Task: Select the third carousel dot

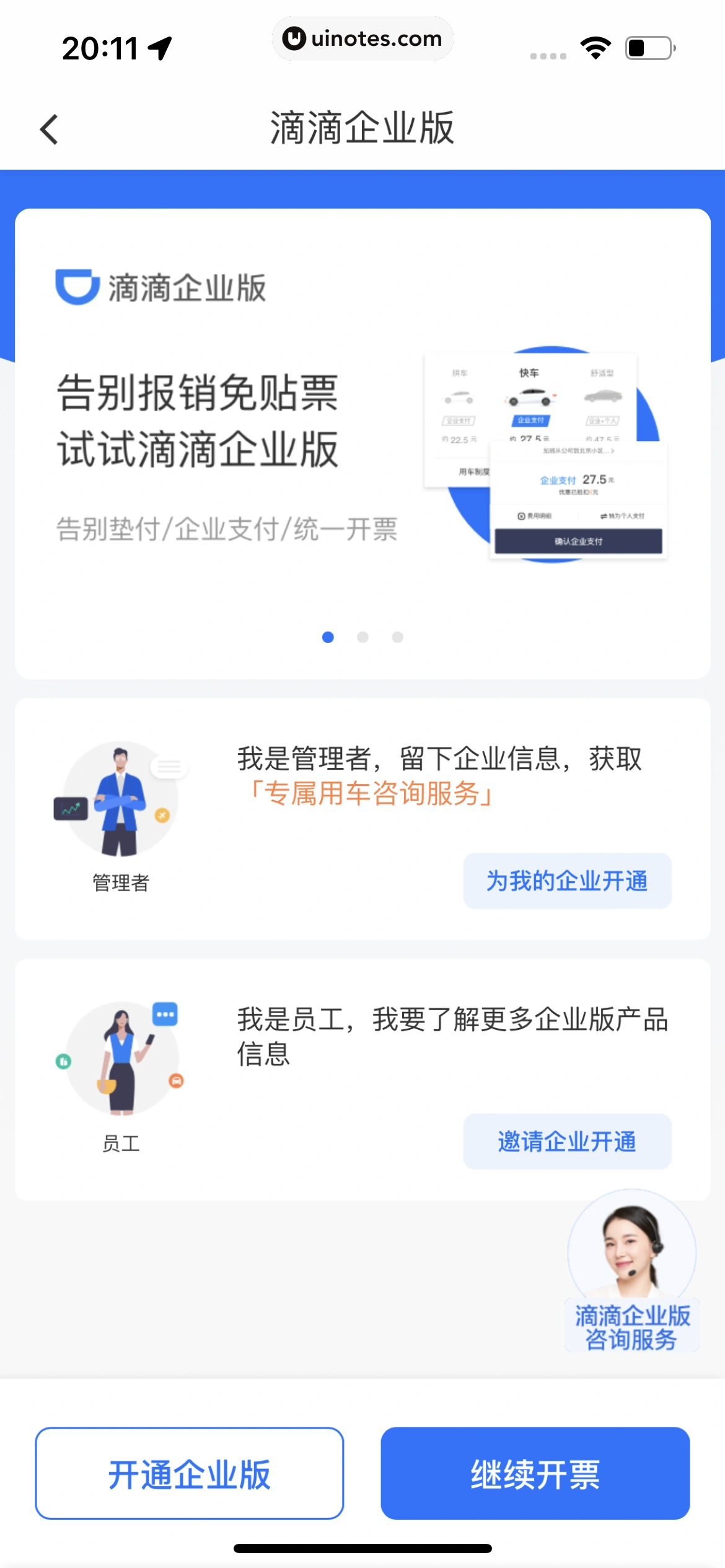Action: [x=397, y=637]
